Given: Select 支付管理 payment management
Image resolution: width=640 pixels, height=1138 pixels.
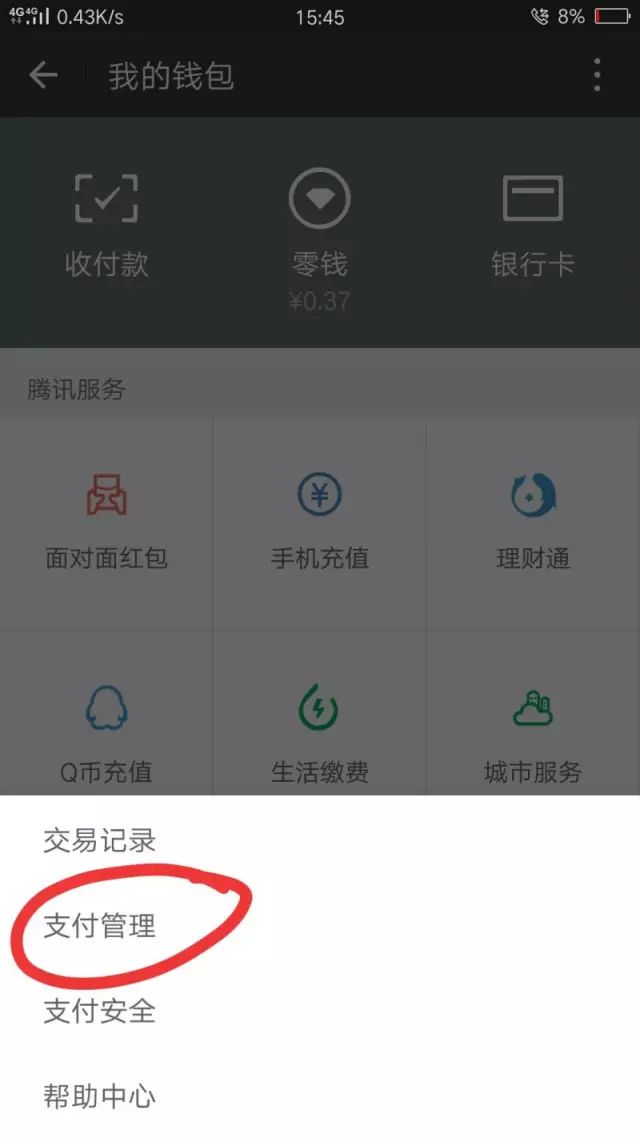Looking at the screenshot, I should (x=100, y=925).
